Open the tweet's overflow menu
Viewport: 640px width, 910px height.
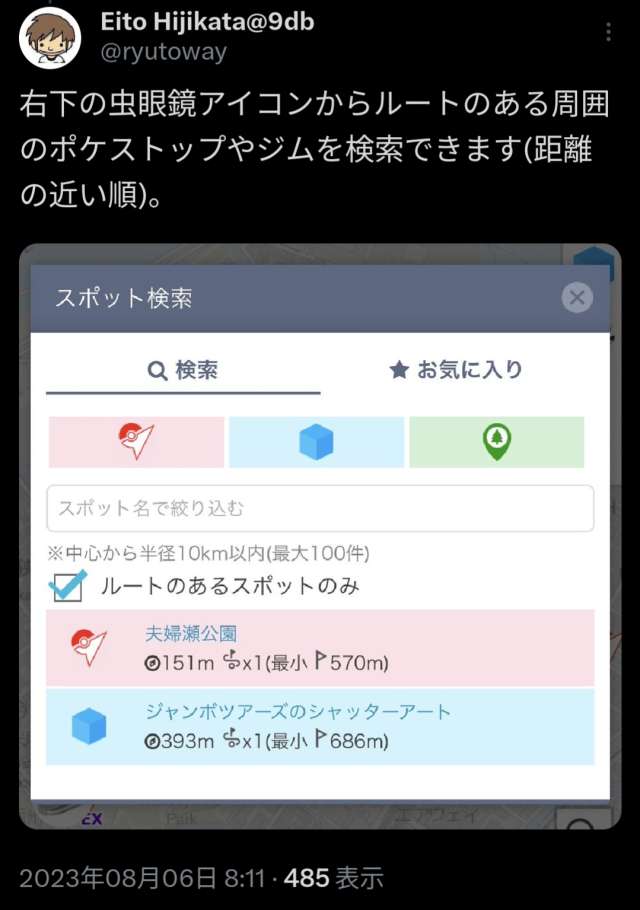pyautogui.click(x=607, y=32)
